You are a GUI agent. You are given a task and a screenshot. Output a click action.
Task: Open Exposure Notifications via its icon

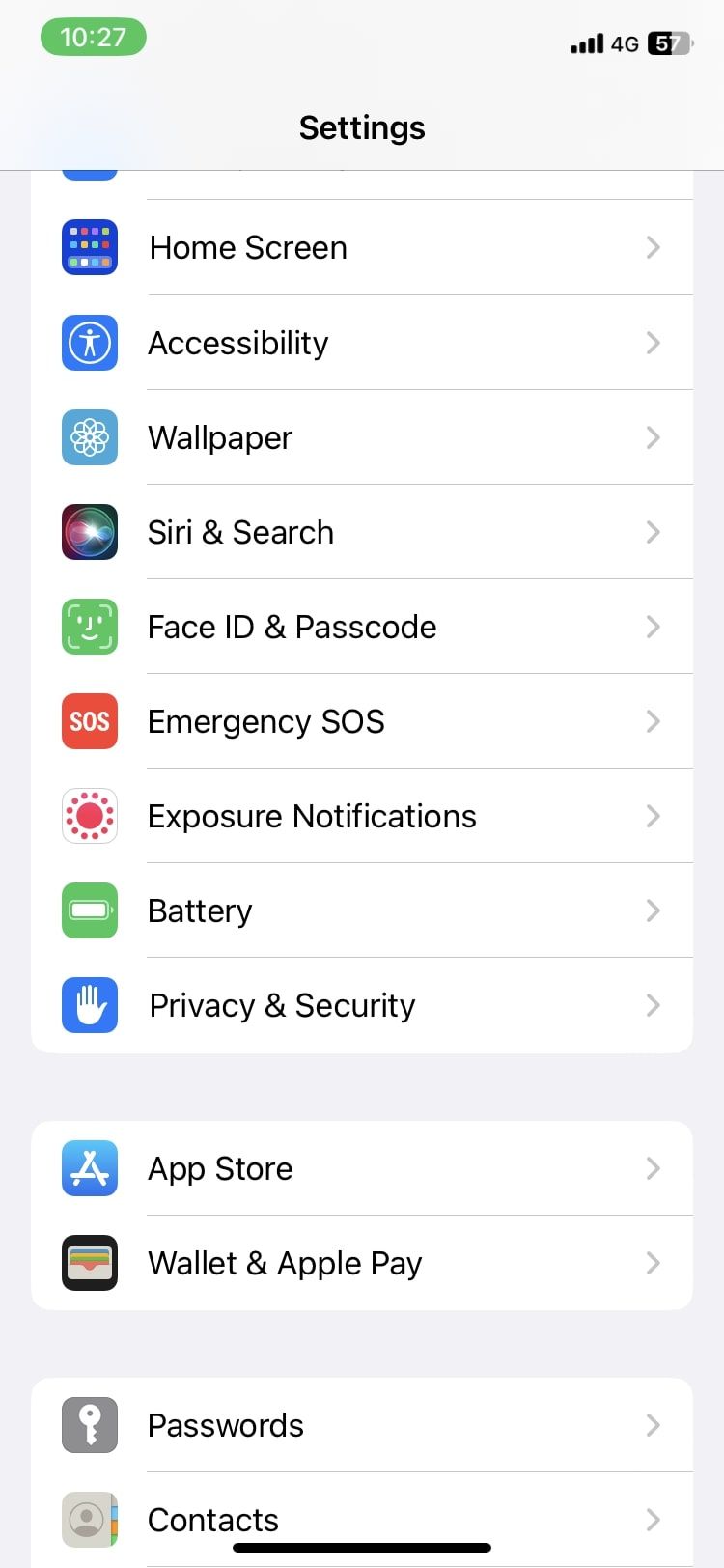[89, 815]
